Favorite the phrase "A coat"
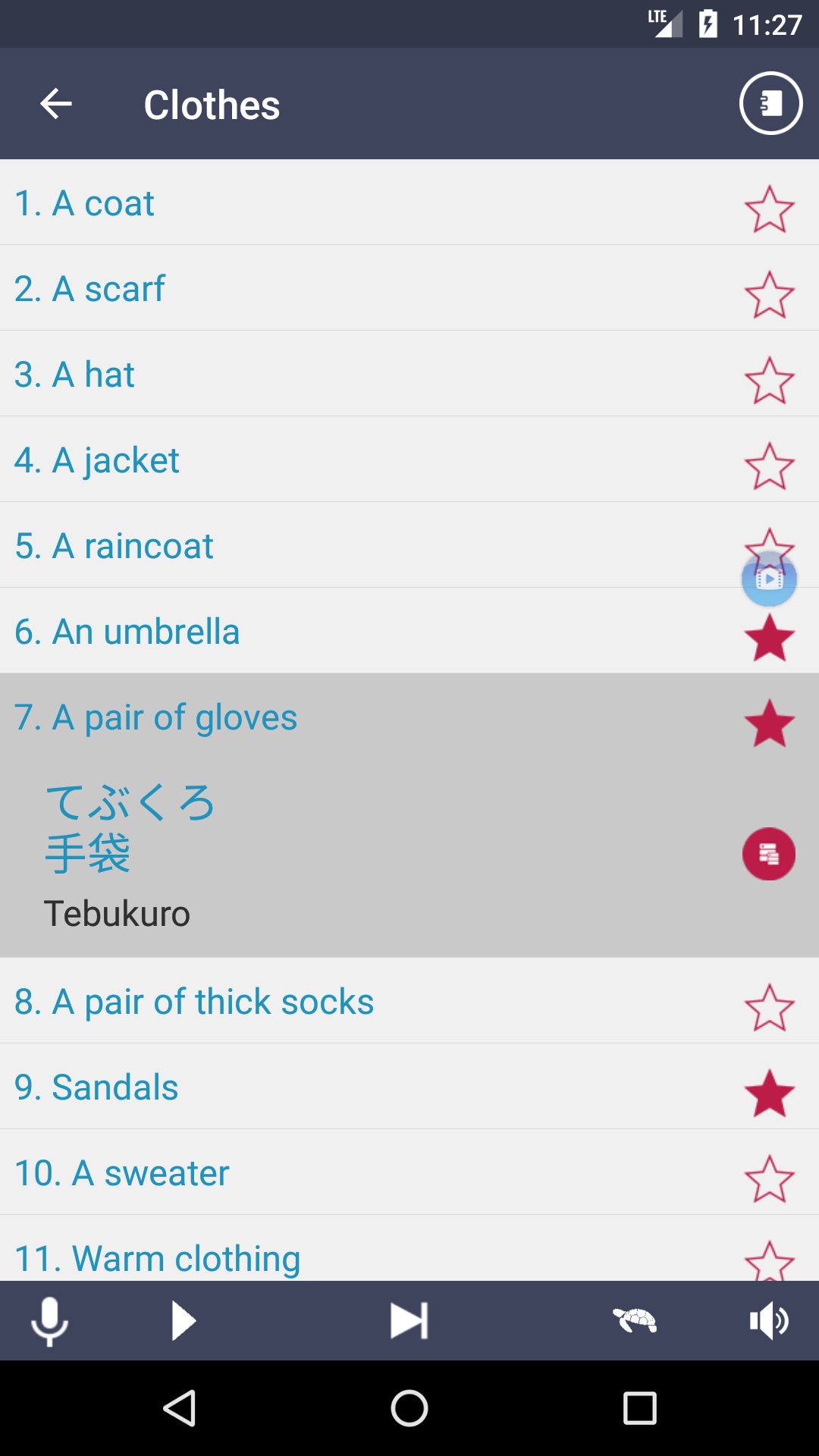The width and height of the screenshot is (819, 1456). point(769,209)
